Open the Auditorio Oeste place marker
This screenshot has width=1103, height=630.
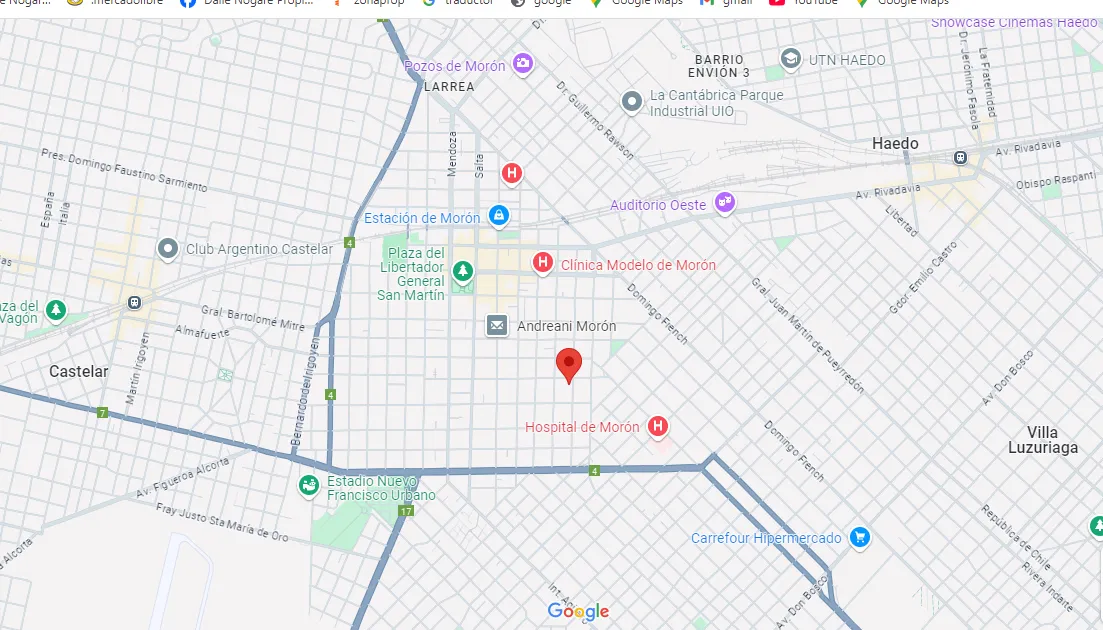pyautogui.click(x=724, y=203)
